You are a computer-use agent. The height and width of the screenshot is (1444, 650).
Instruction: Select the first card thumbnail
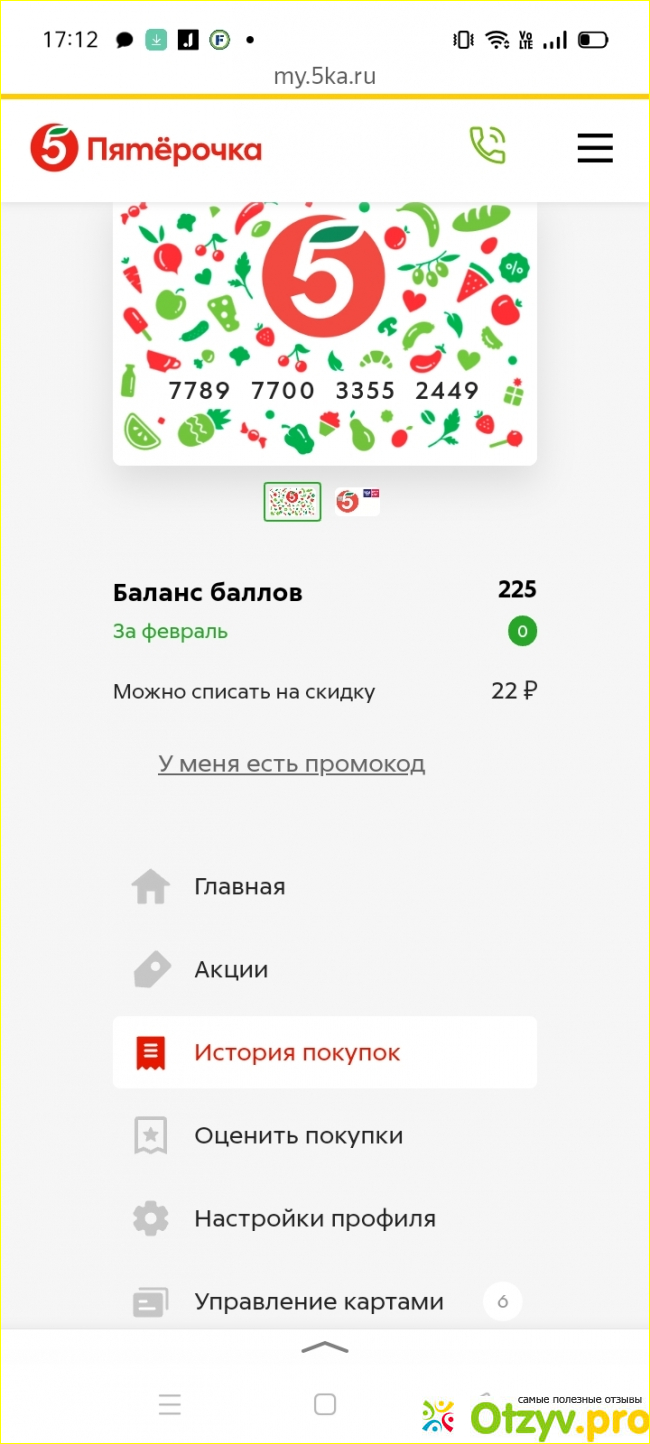point(292,501)
